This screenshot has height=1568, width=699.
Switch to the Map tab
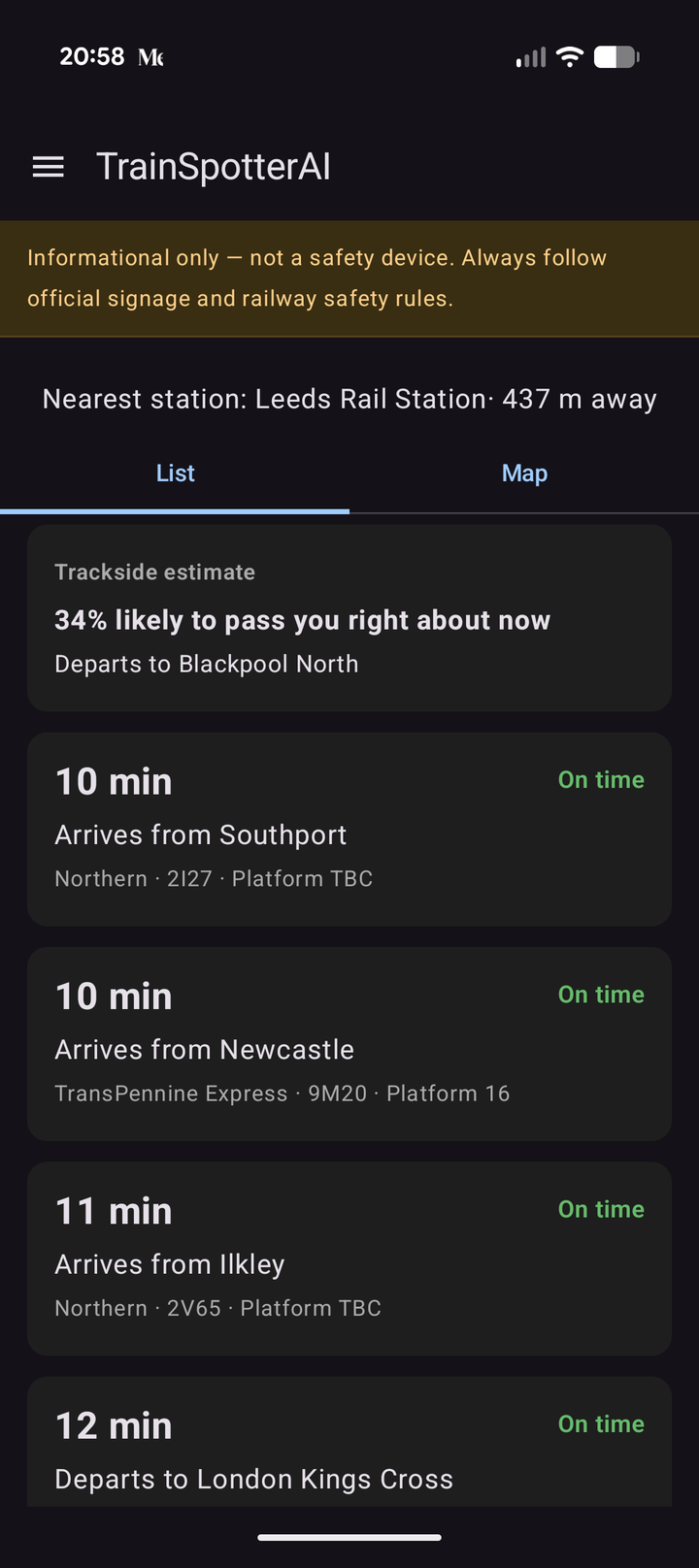524,474
